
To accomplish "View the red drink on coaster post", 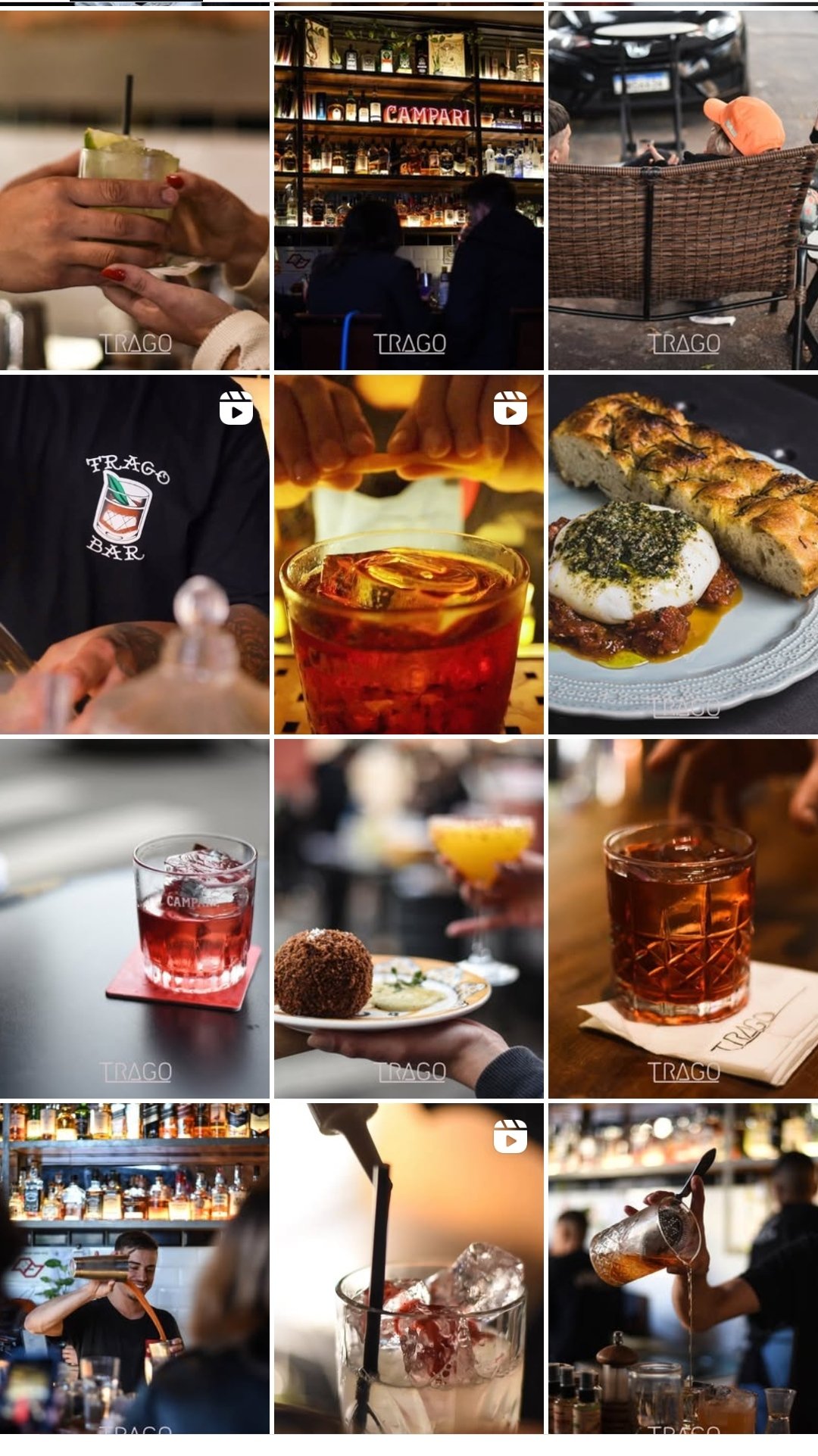I will 135,918.
